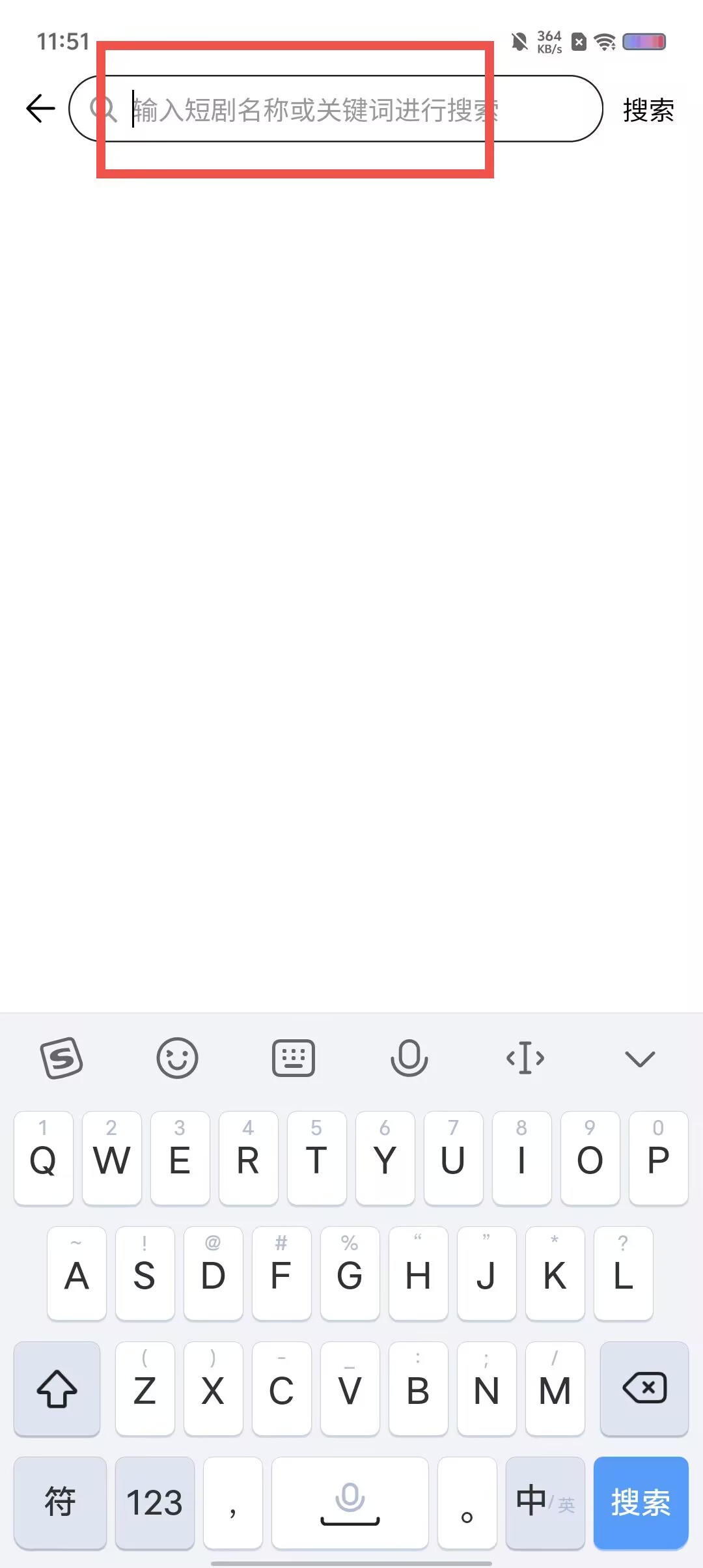Toggle the shift key

coord(57,1388)
